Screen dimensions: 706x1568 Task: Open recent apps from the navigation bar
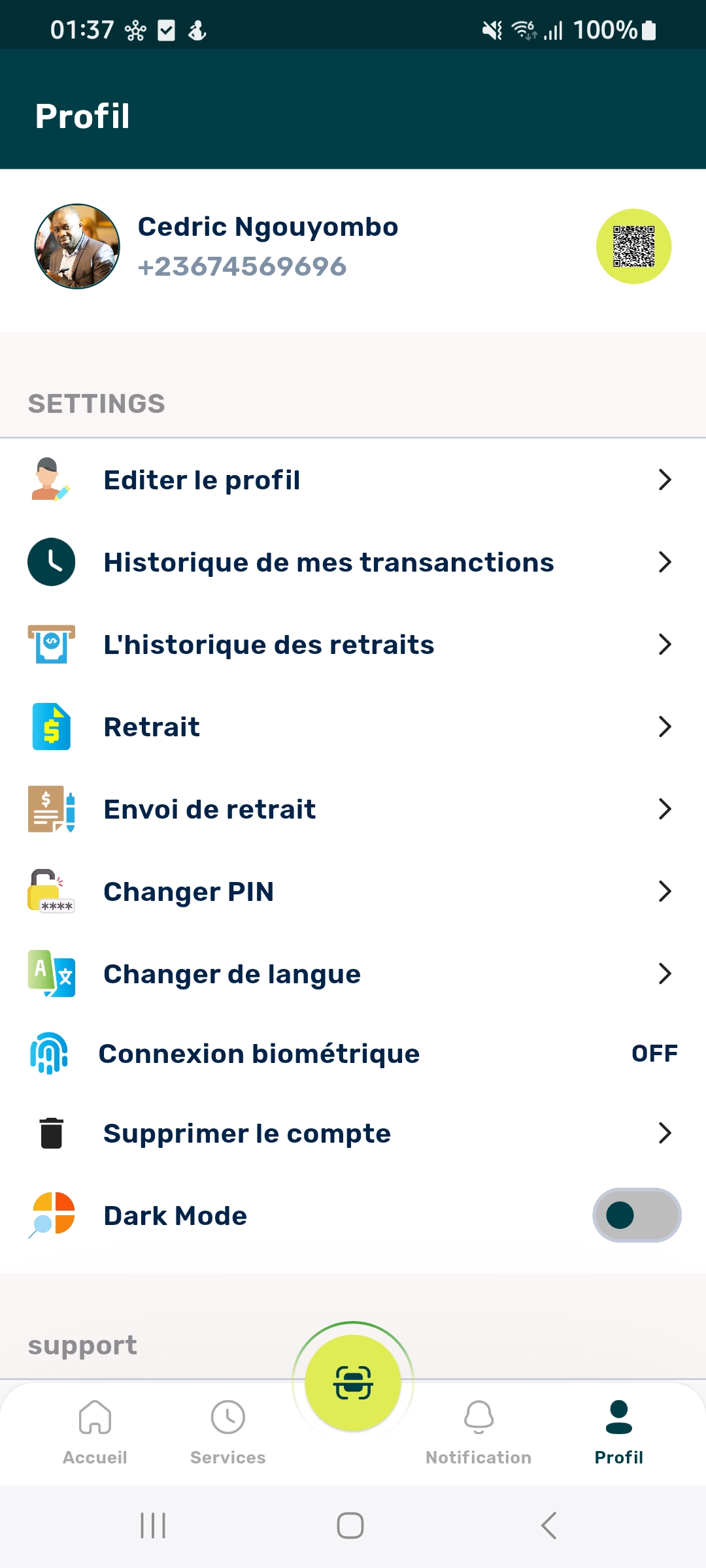point(153,1526)
